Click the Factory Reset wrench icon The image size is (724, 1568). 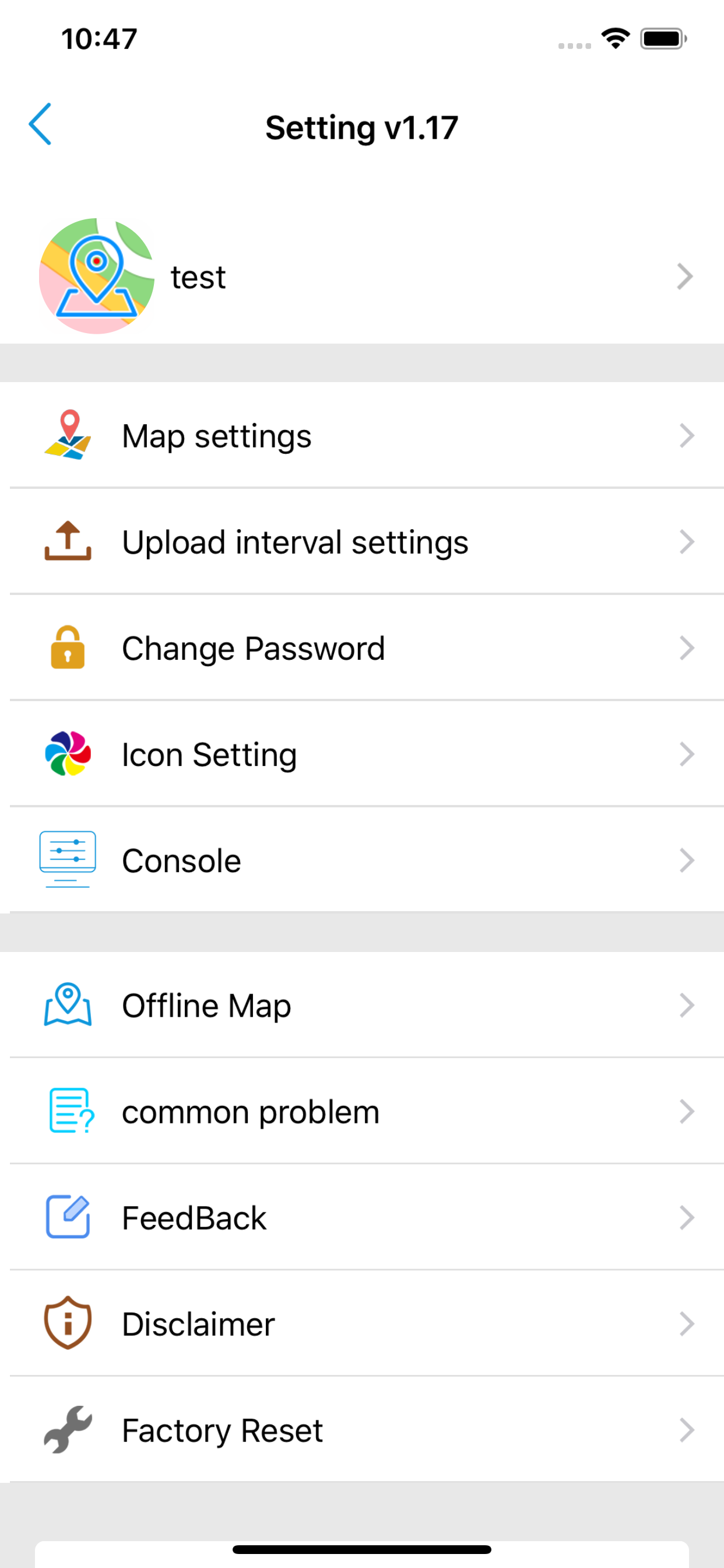68,1430
